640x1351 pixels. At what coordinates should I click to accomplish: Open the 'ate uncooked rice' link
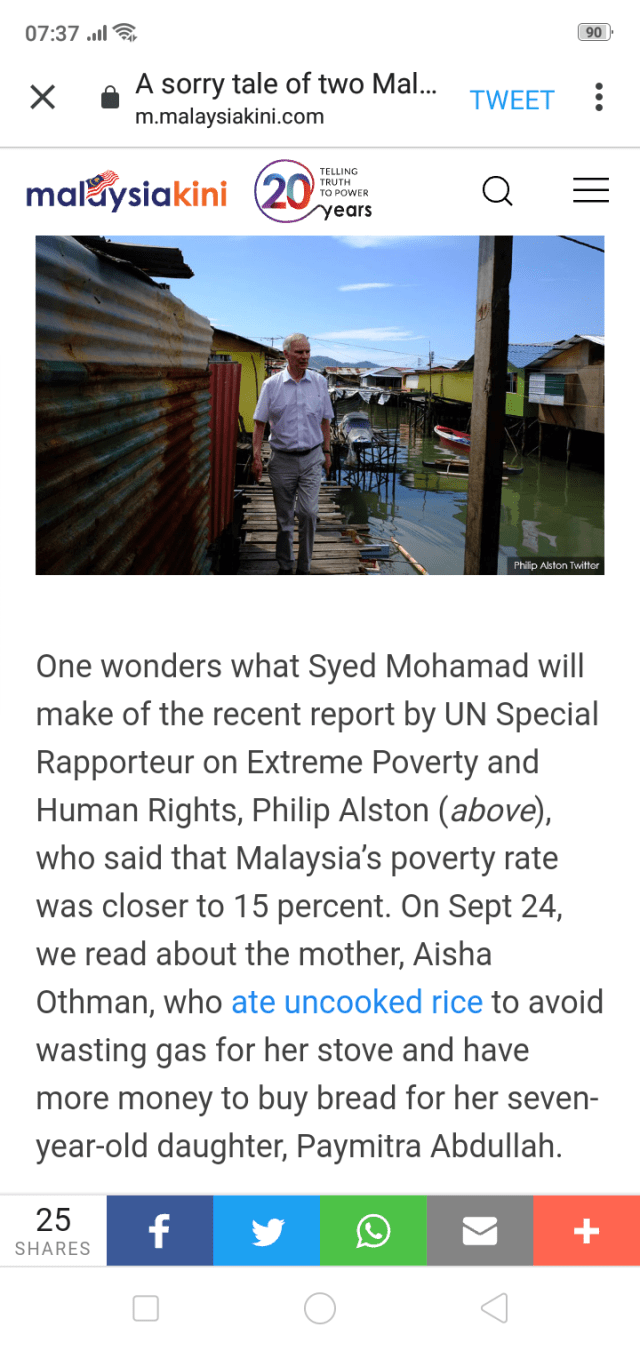coord(357,1001)
